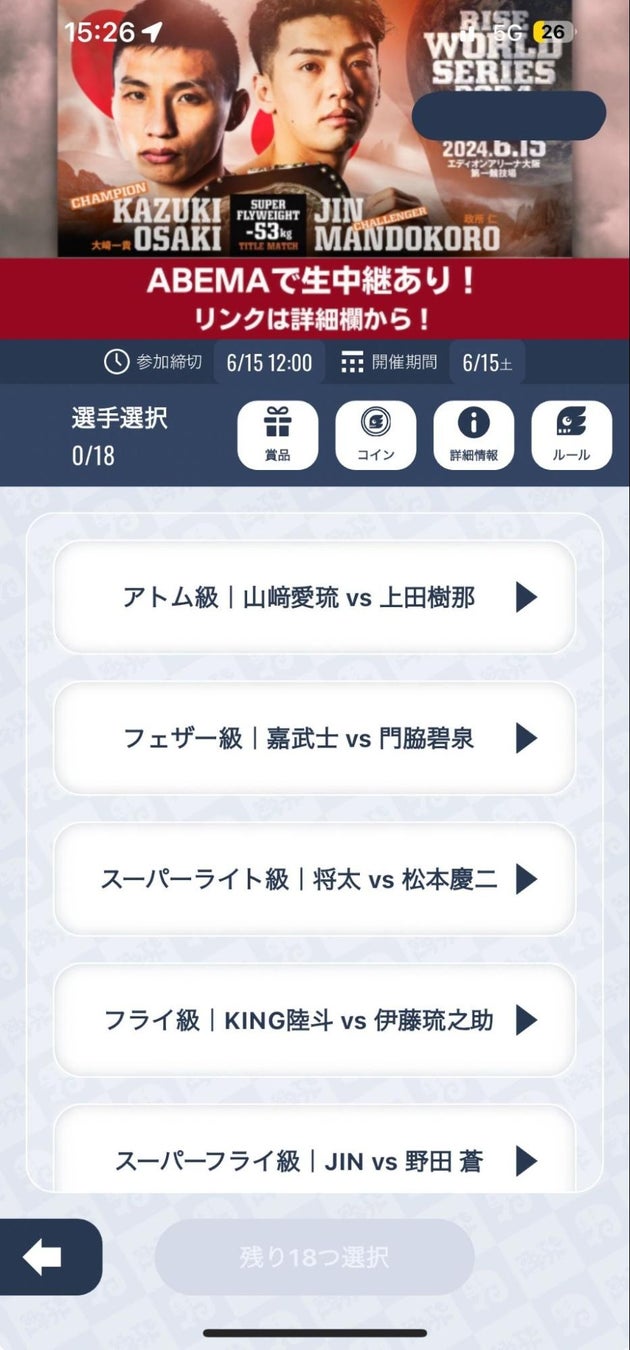Expand フェザー級 嘉武士 vs 門脇碧泉 match
Image resolution: width=630 pixels, height=1350 pixels.
(x=314, y=739)
